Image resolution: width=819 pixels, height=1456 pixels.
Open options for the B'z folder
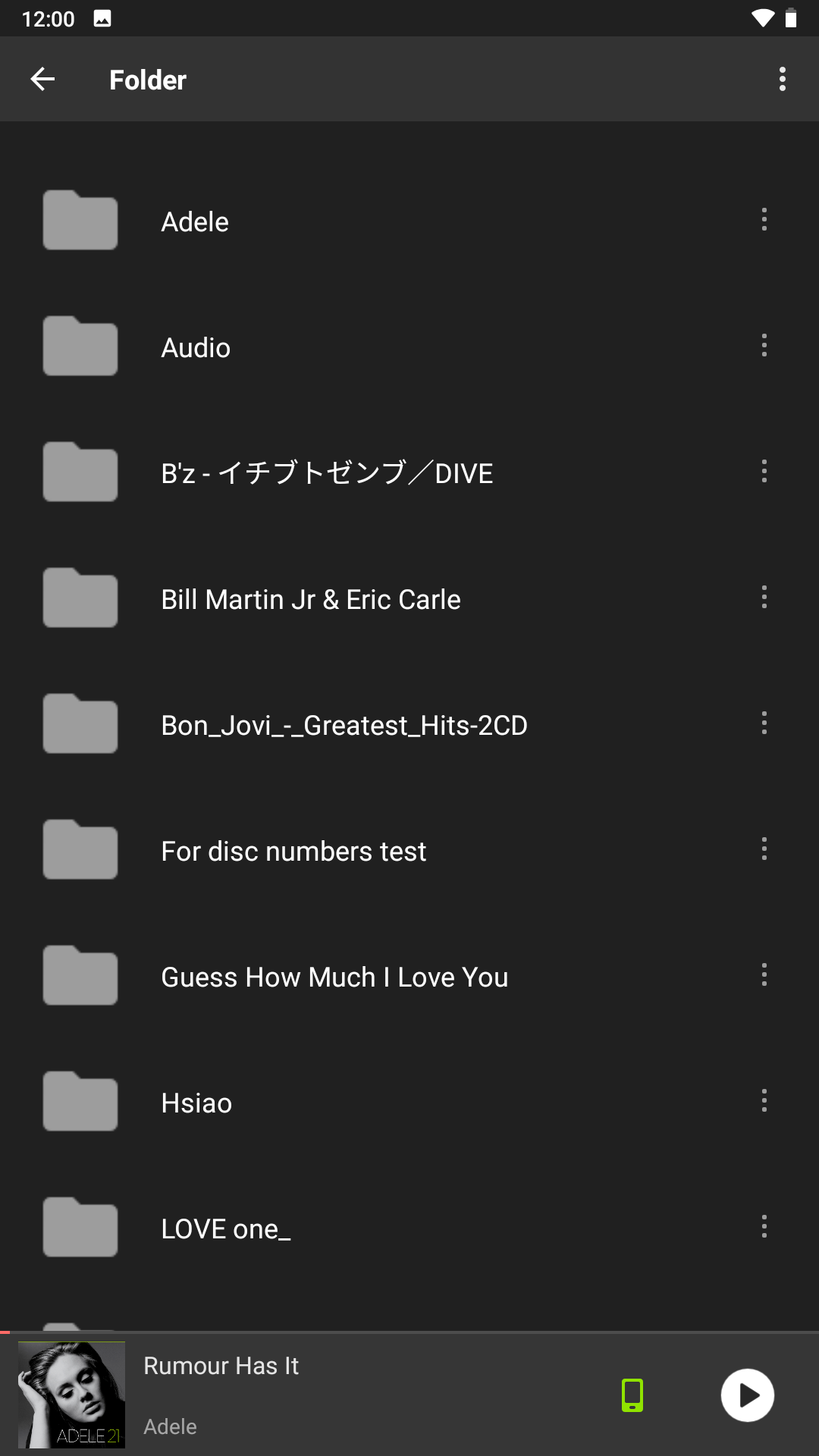pos(764,472)
